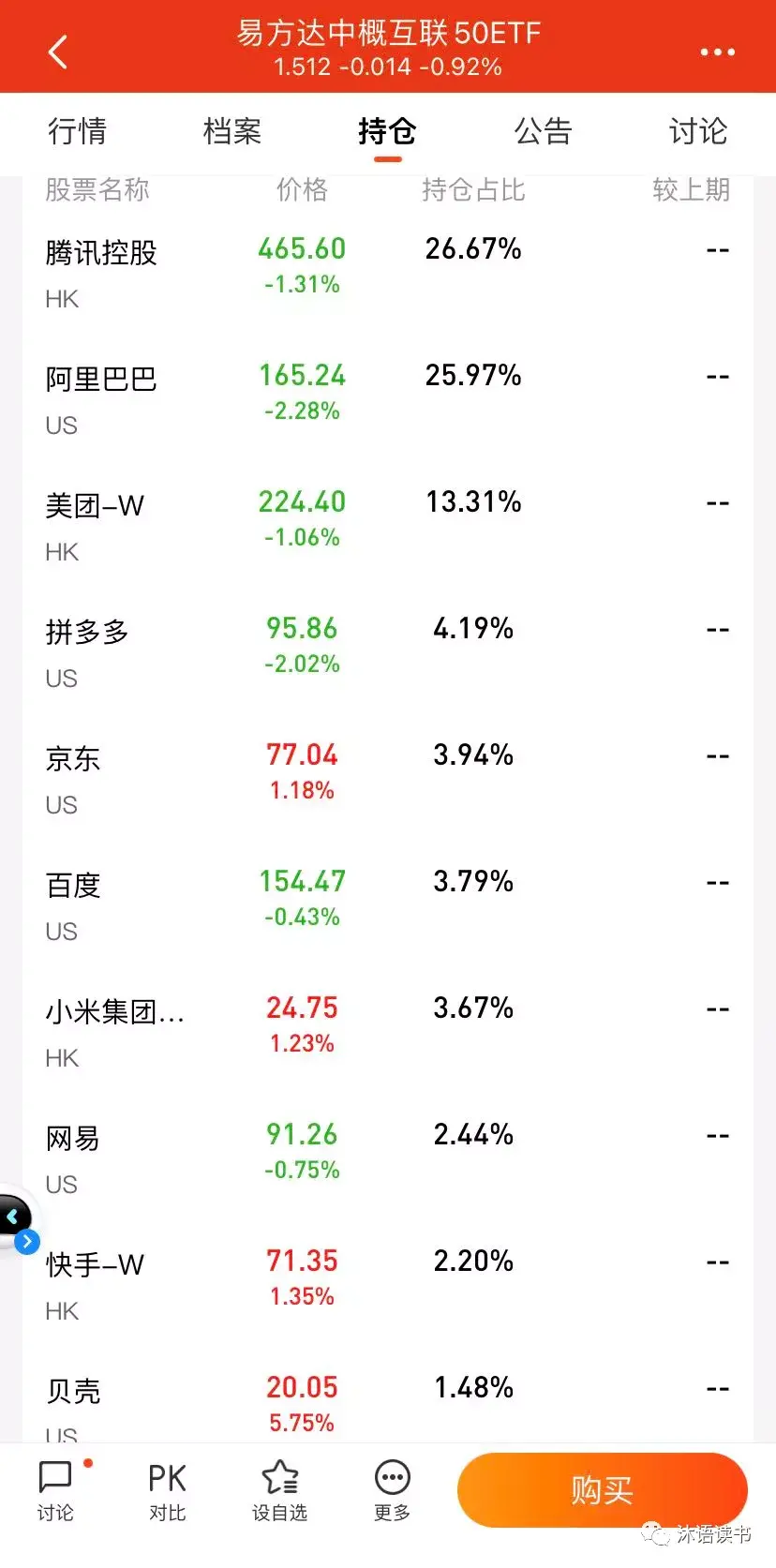Open the 公告 tab
The height and width of the screenshot is (1568, 776).
click(x=543, y=131)
